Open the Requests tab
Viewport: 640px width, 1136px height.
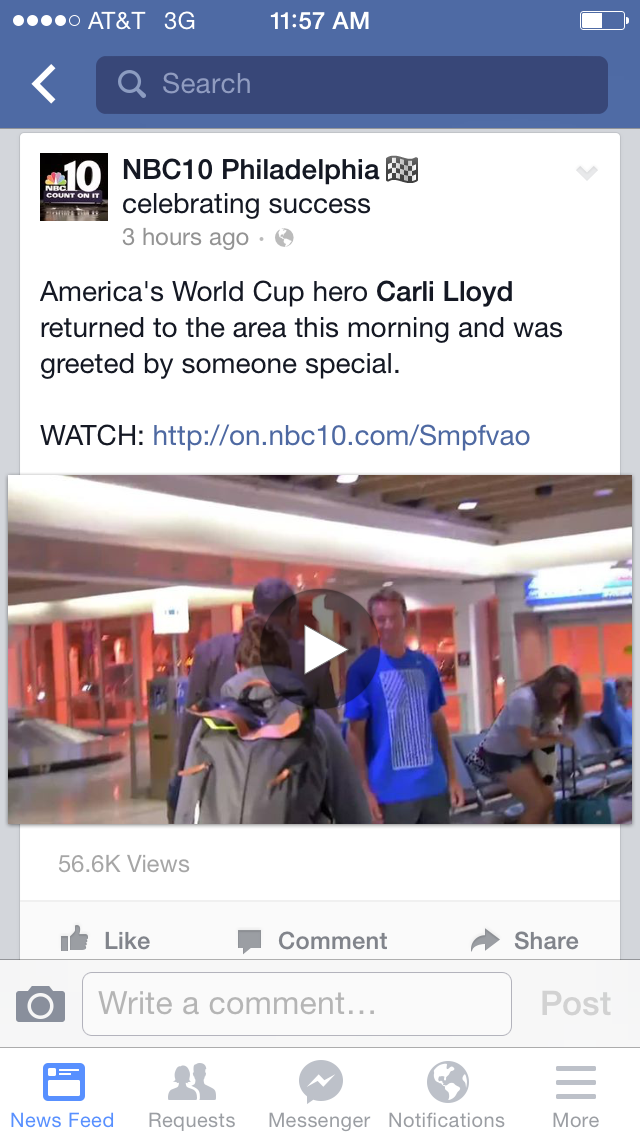coord(191,1094)
